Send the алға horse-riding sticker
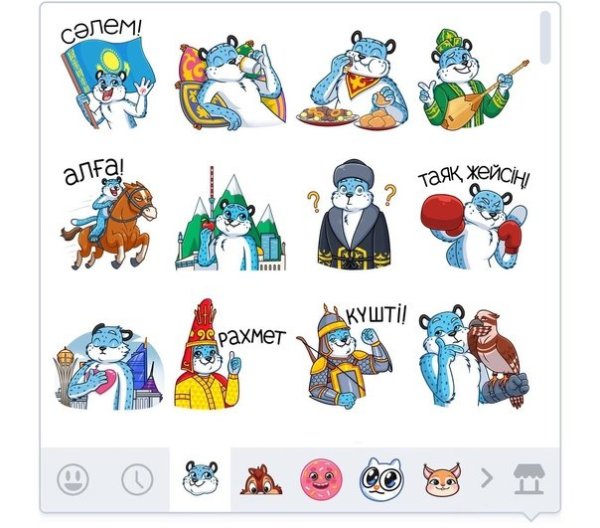Image resolution: width=600 pixels, height=528 pixels. click(x=107, y=220)
